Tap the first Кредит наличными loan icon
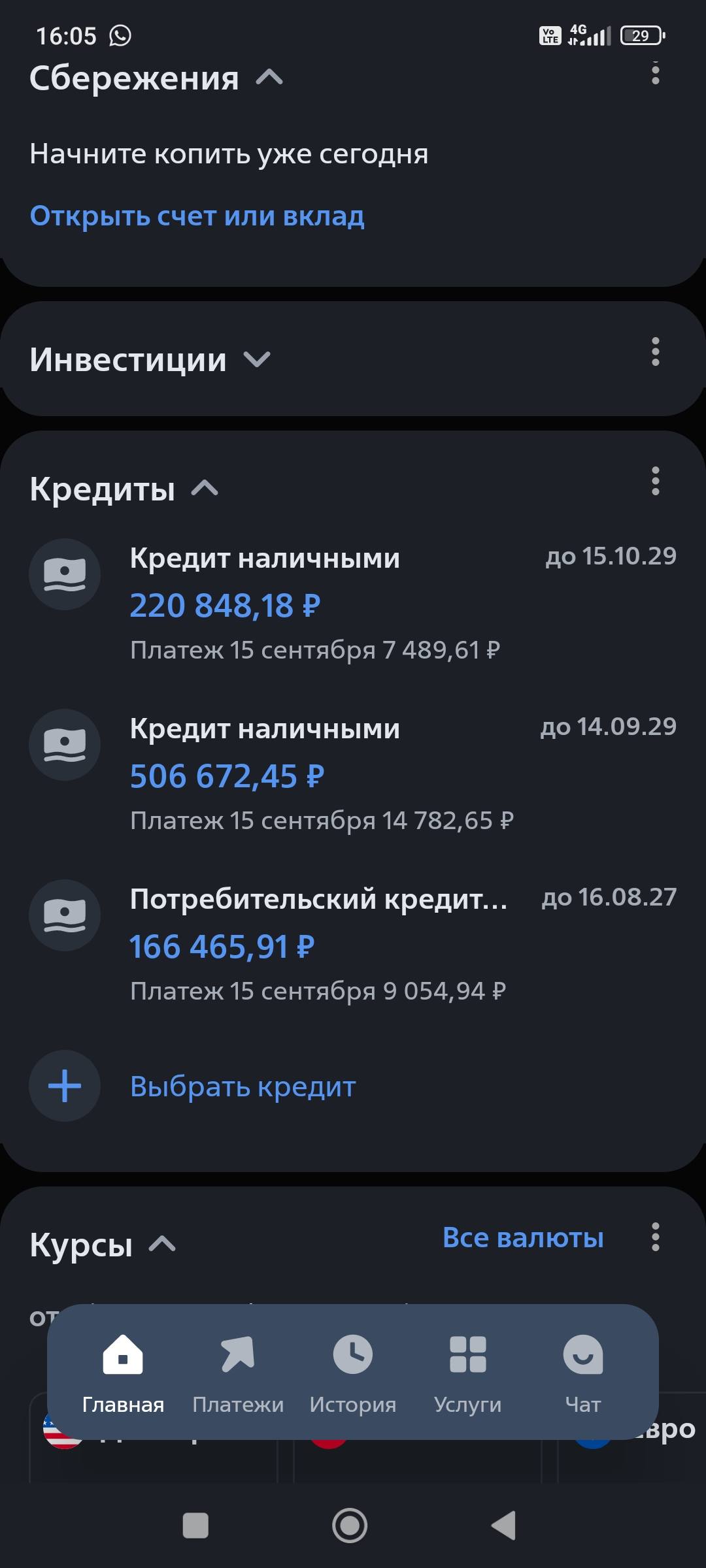 click(x=64, y=575)
